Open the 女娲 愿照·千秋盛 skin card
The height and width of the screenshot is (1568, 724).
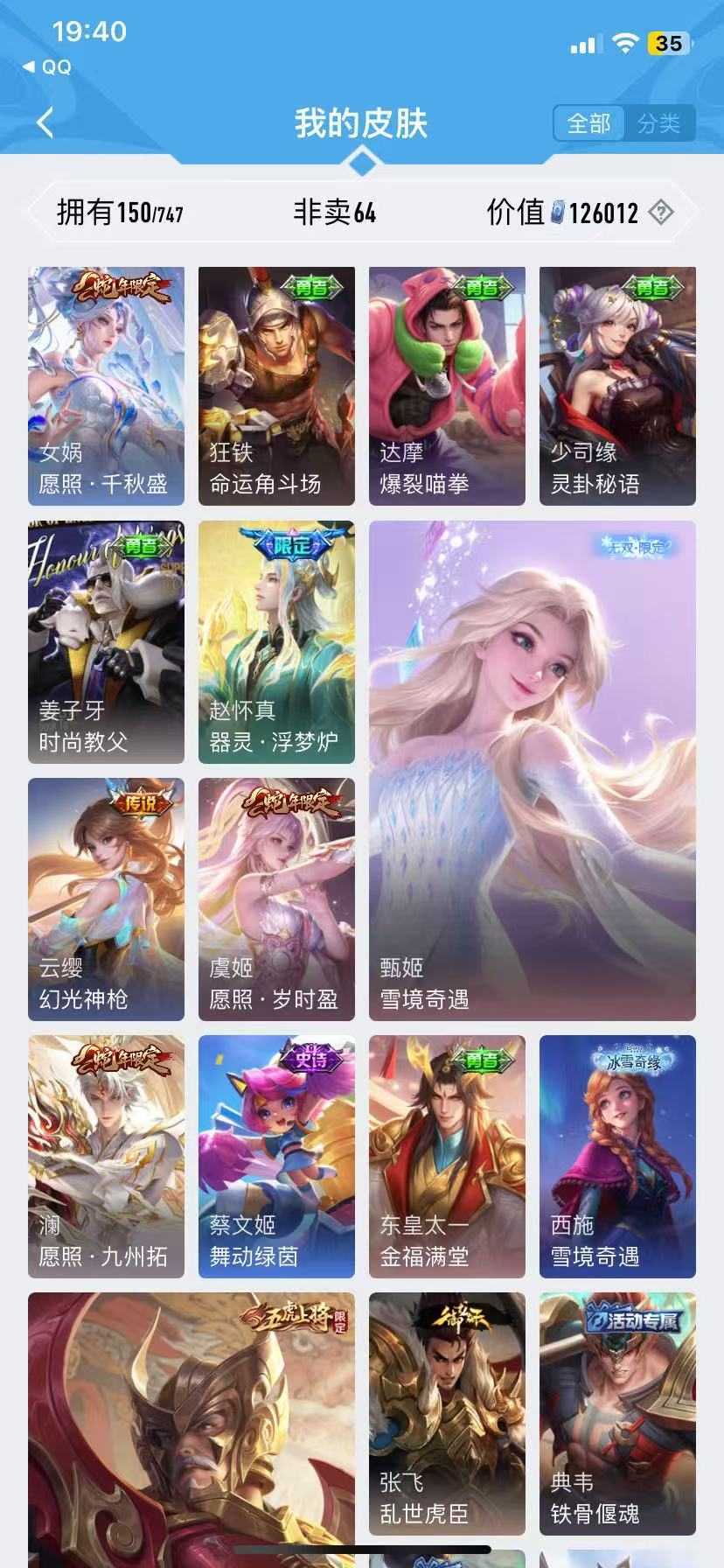106,386
